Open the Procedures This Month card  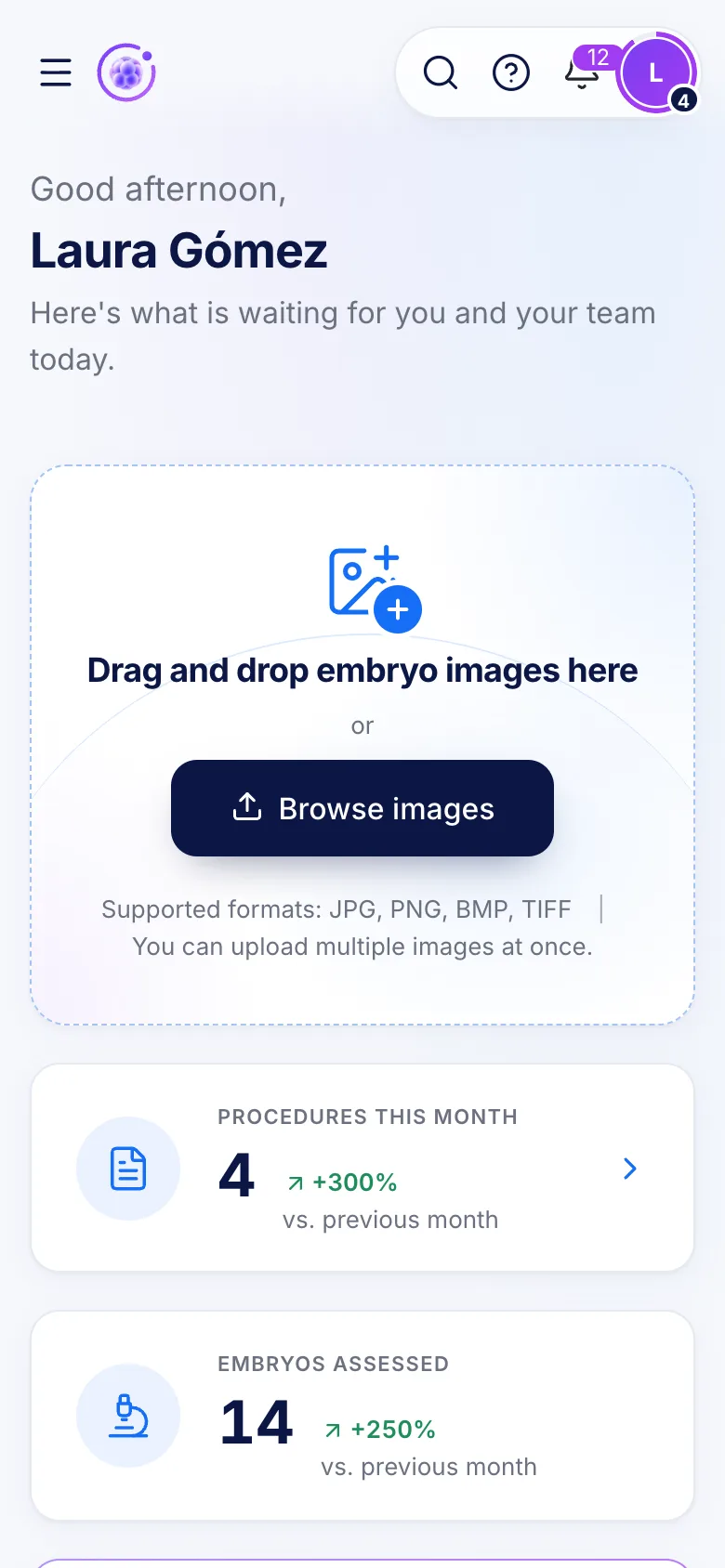(x=362, y=1168)
